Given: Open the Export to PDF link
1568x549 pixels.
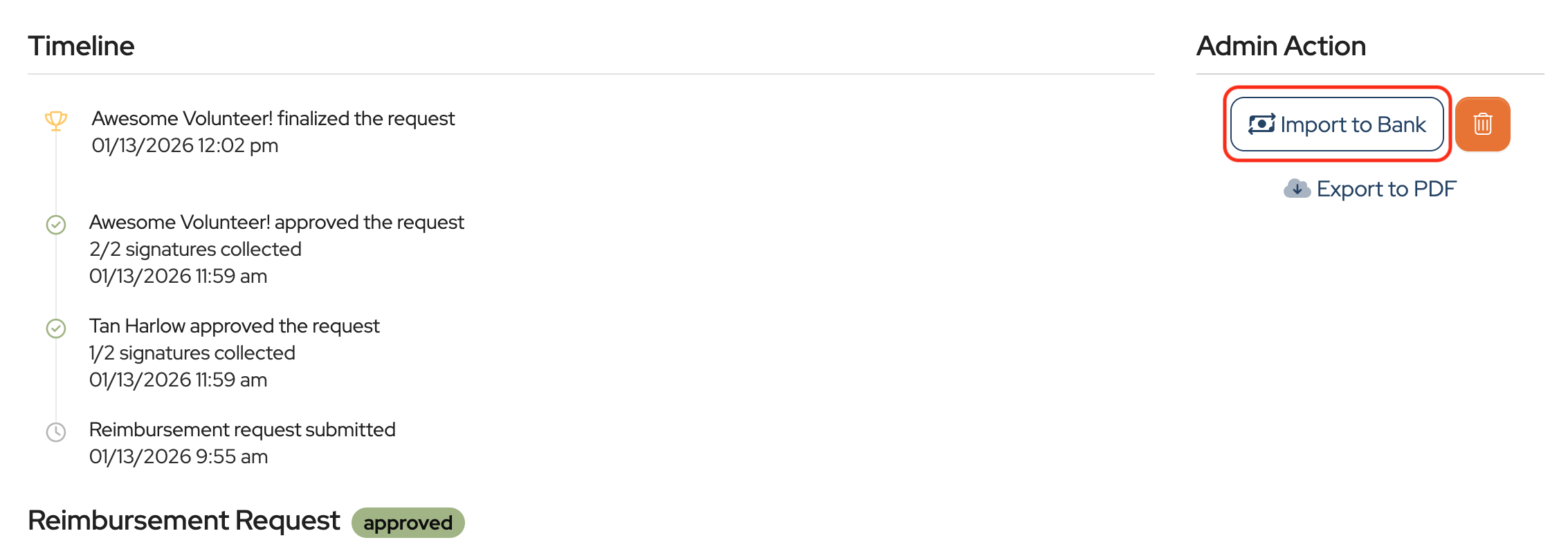Looking at the screenshot, I should tap(1370, 189).
